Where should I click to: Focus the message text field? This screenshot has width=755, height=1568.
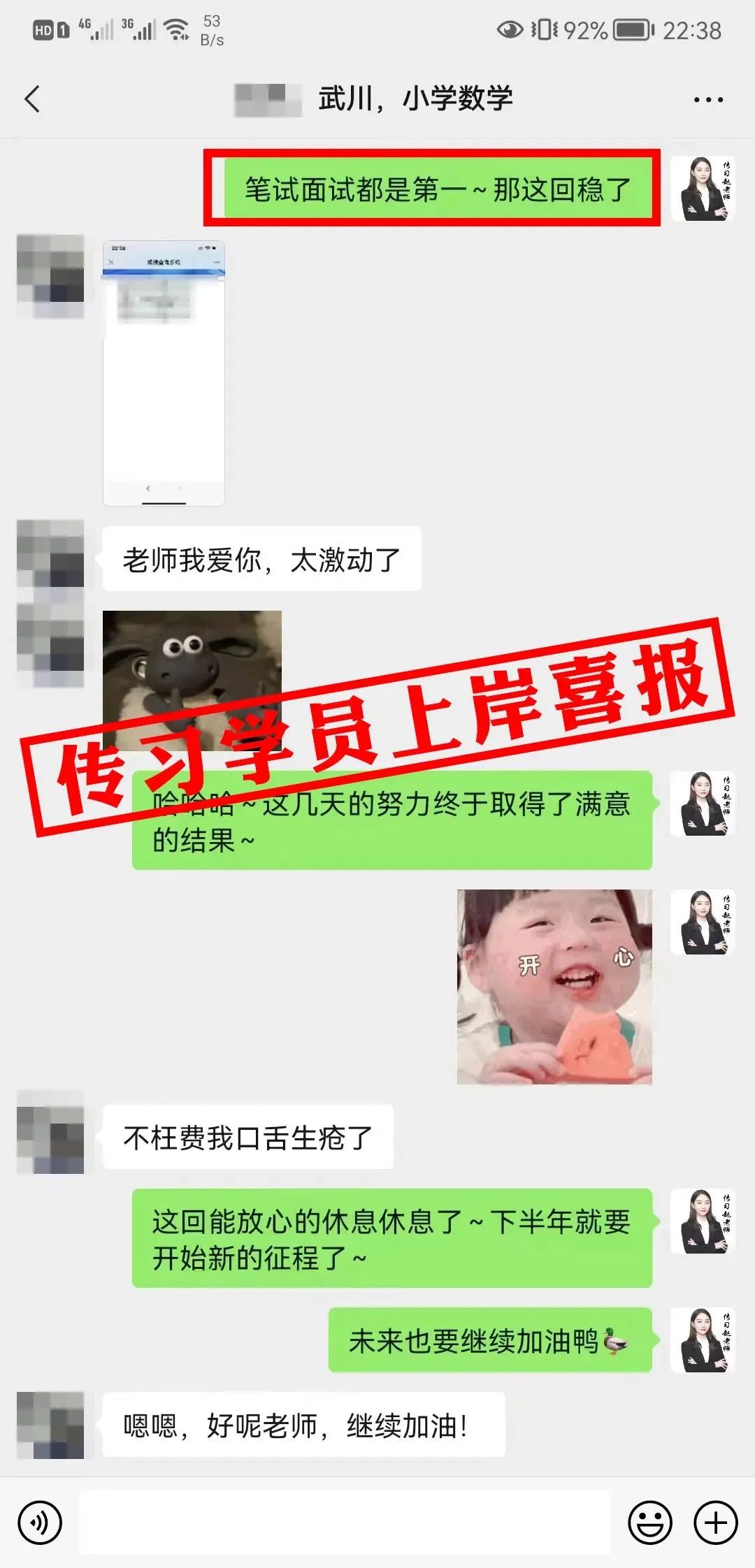(345, 1523)
